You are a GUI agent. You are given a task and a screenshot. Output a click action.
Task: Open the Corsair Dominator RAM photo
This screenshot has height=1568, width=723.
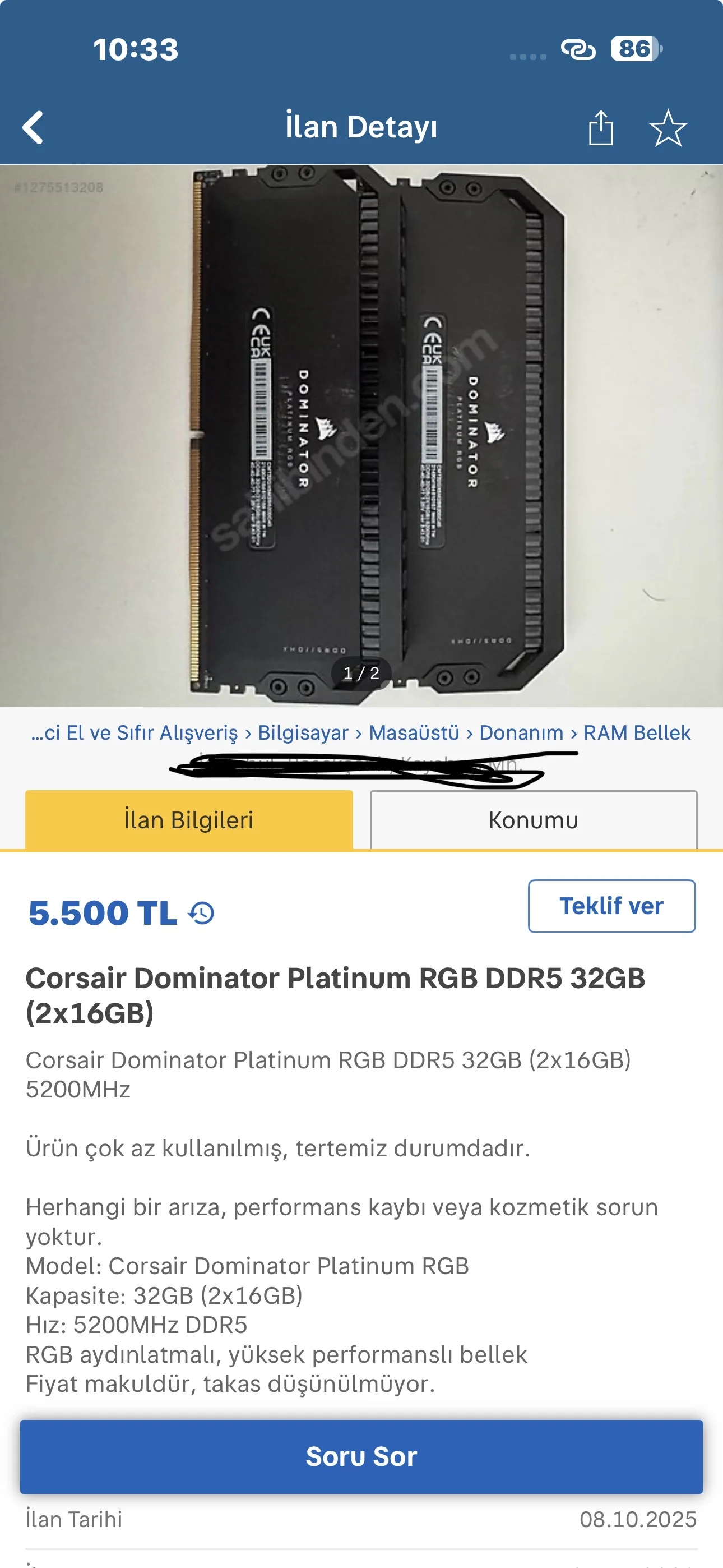click(361, 436)
